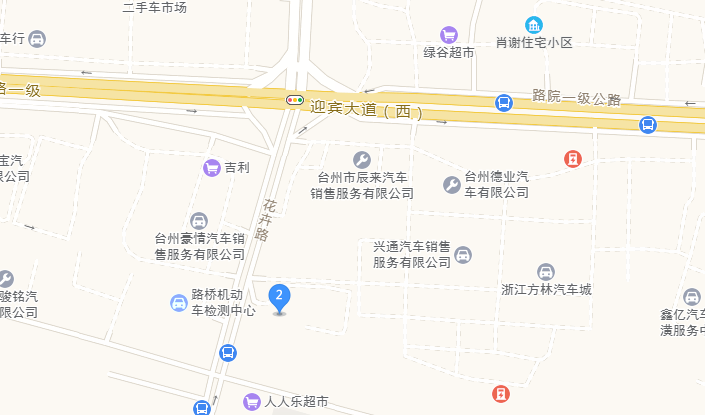Select 人人乐超市 shop marker
705x415 pixels.
[x=252, y=402]
